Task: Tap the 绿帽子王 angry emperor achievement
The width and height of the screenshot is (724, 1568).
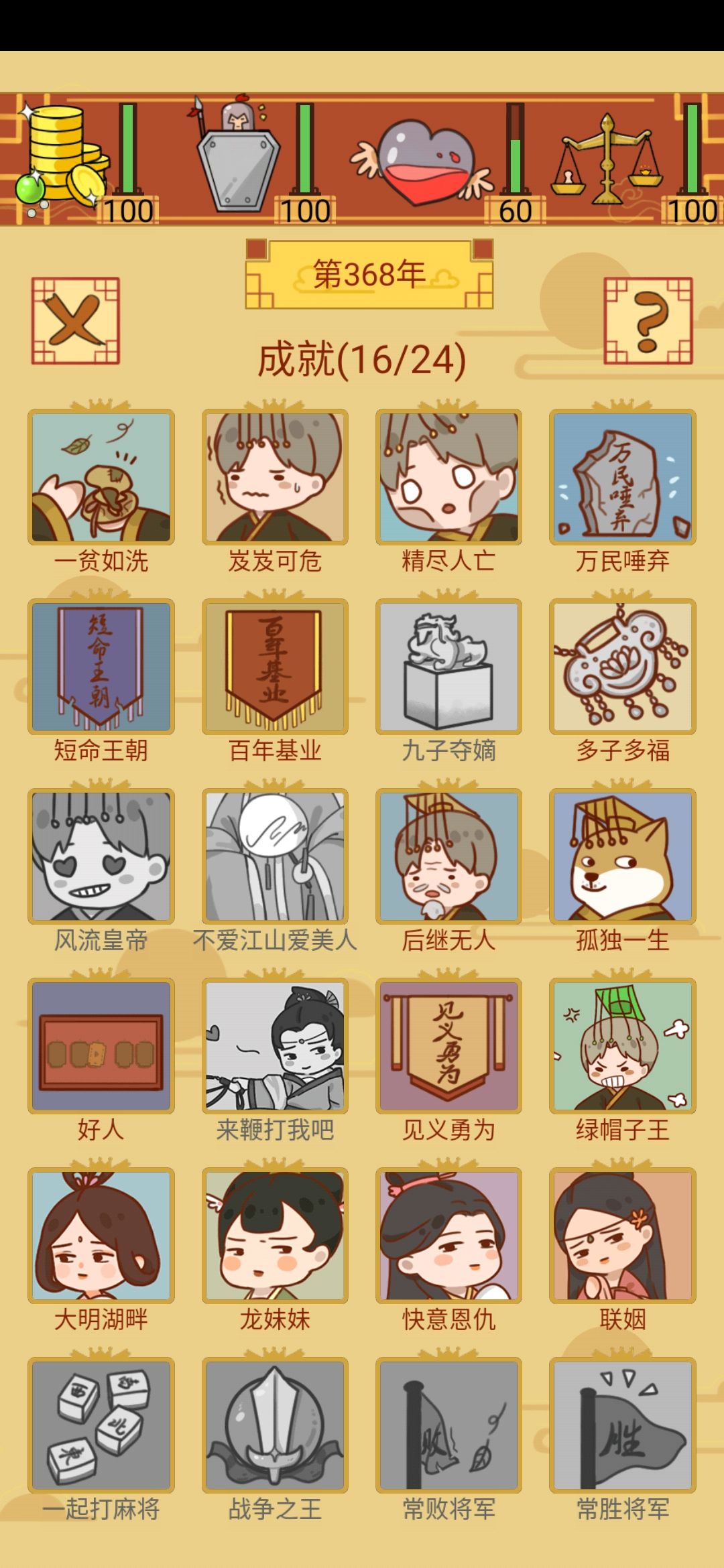Action: (623, 1045)
